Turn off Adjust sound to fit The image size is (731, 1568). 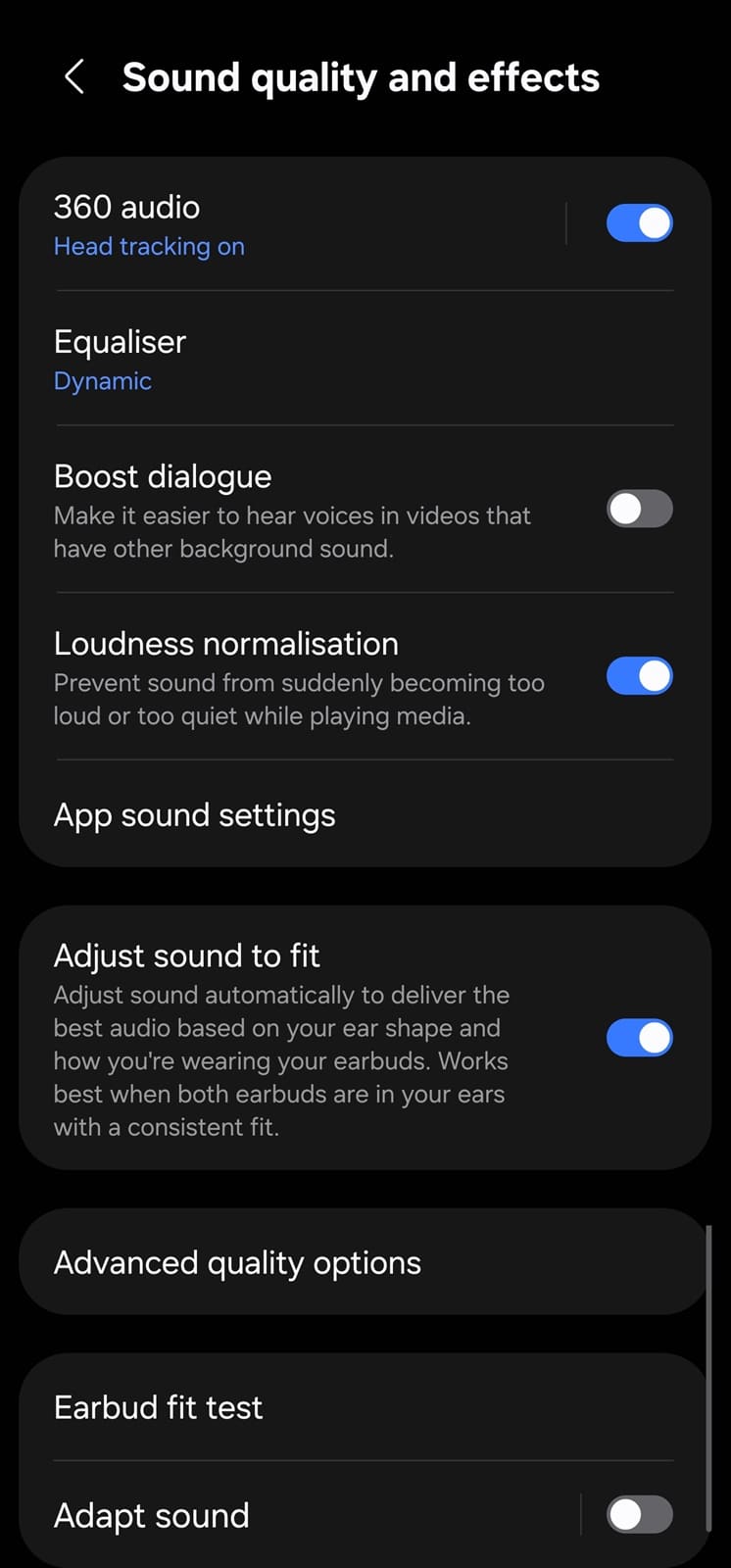[639, 1038]
